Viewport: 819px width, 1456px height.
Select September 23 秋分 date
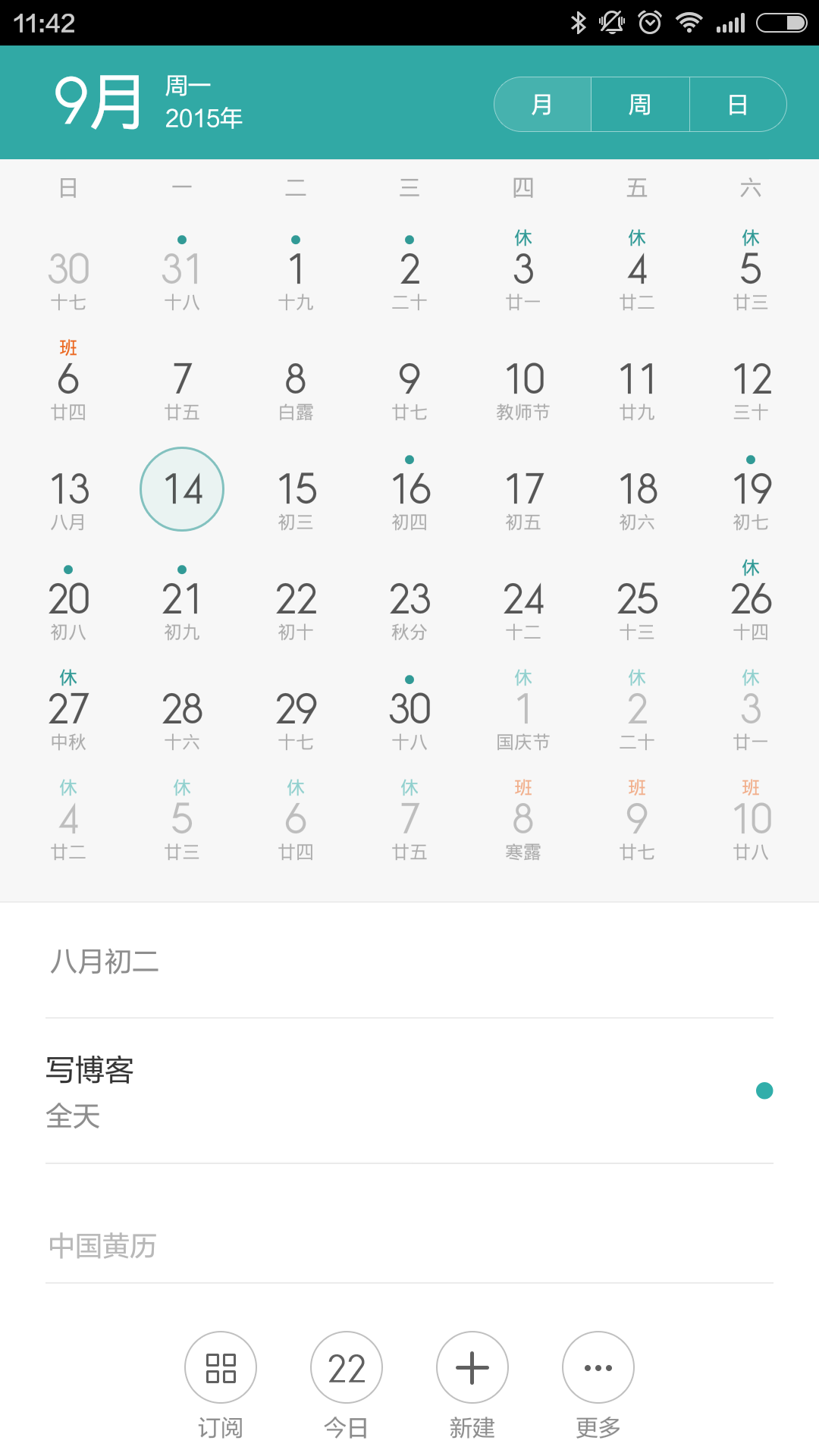[409, 599]
